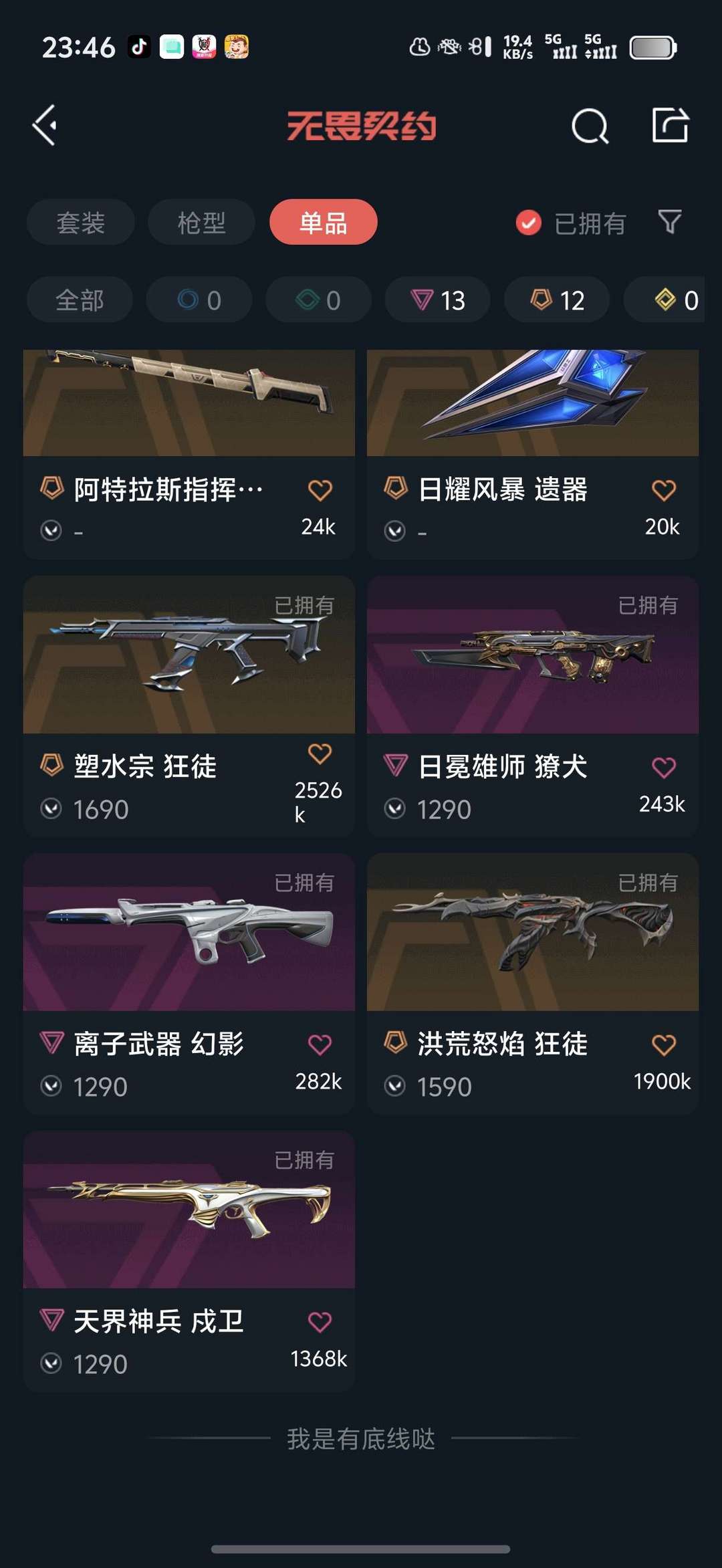Like the 洪荒怒焰 狂徒 skin
This screenshot has width=722, height=1568.
point(664,1044)
